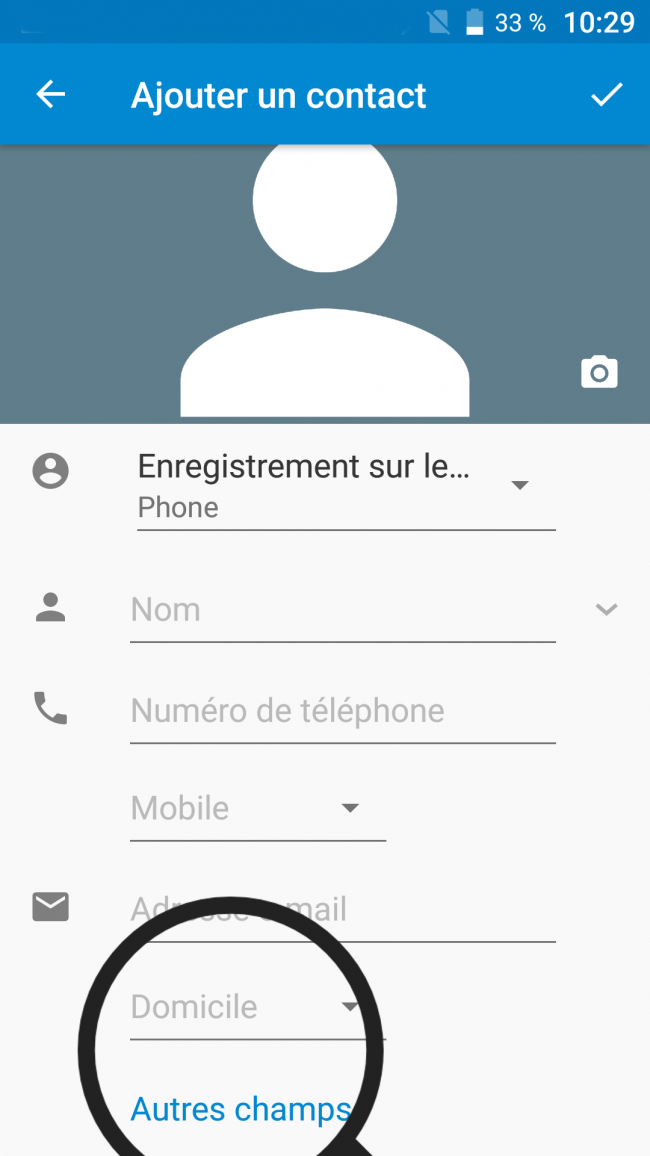The image size is (650, 1156).
Task: Tap the Nom input field
Action: (x=340, y=610)
